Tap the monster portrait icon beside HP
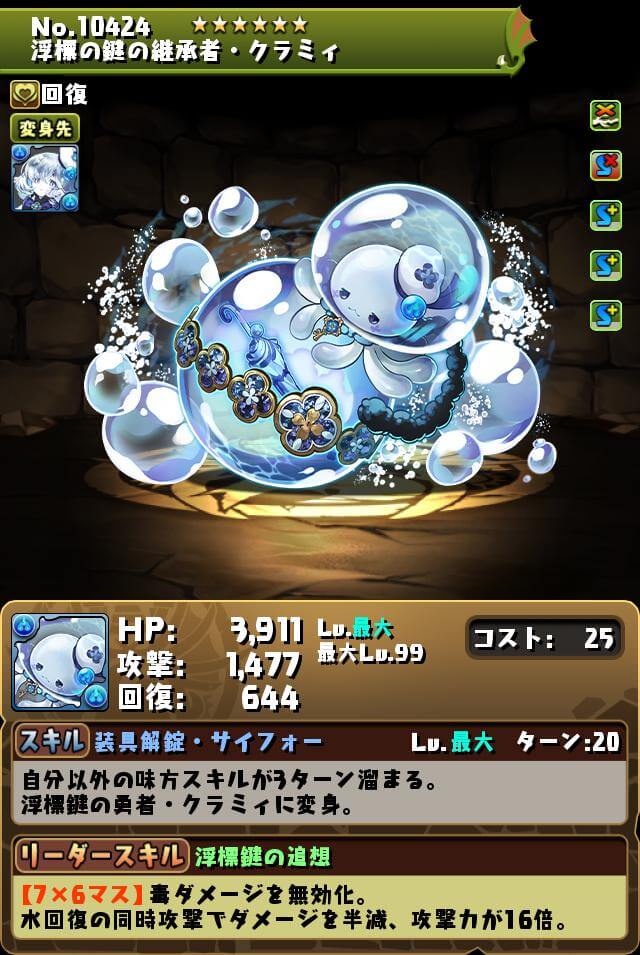The height and width of the screenshot is (955, 640). (x=59, y=662)
